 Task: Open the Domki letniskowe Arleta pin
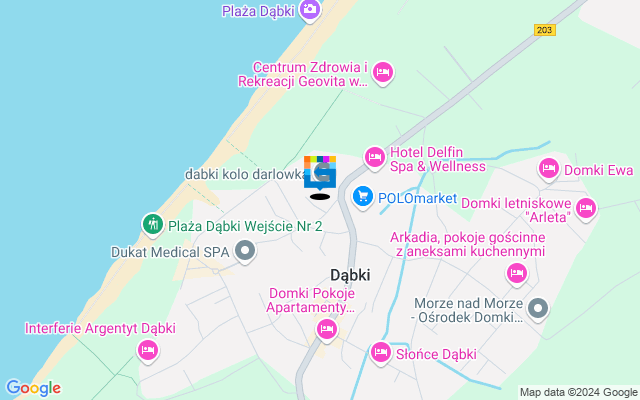point(586,209)
